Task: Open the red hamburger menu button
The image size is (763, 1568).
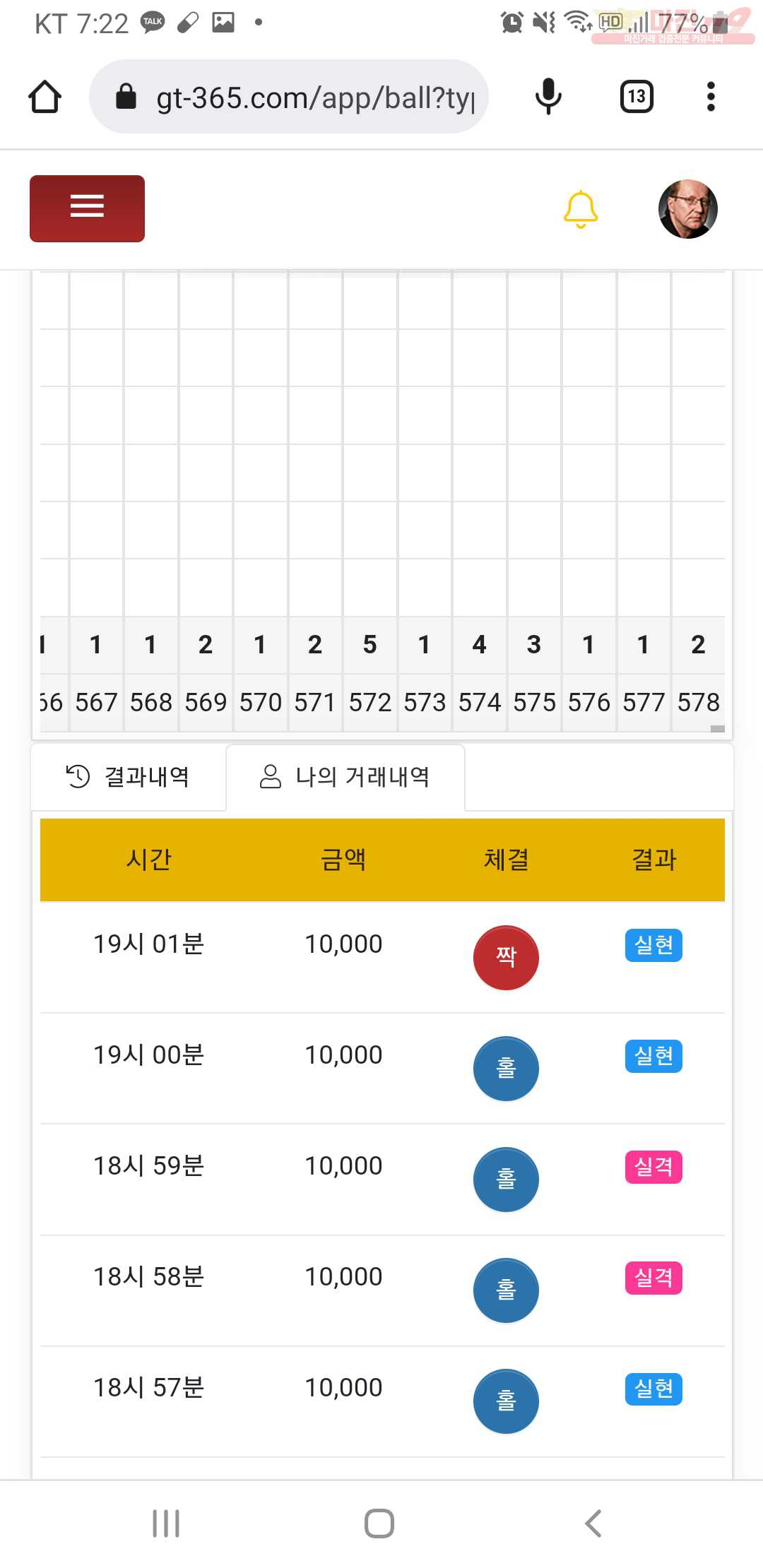Action: [x=87, y=208]
